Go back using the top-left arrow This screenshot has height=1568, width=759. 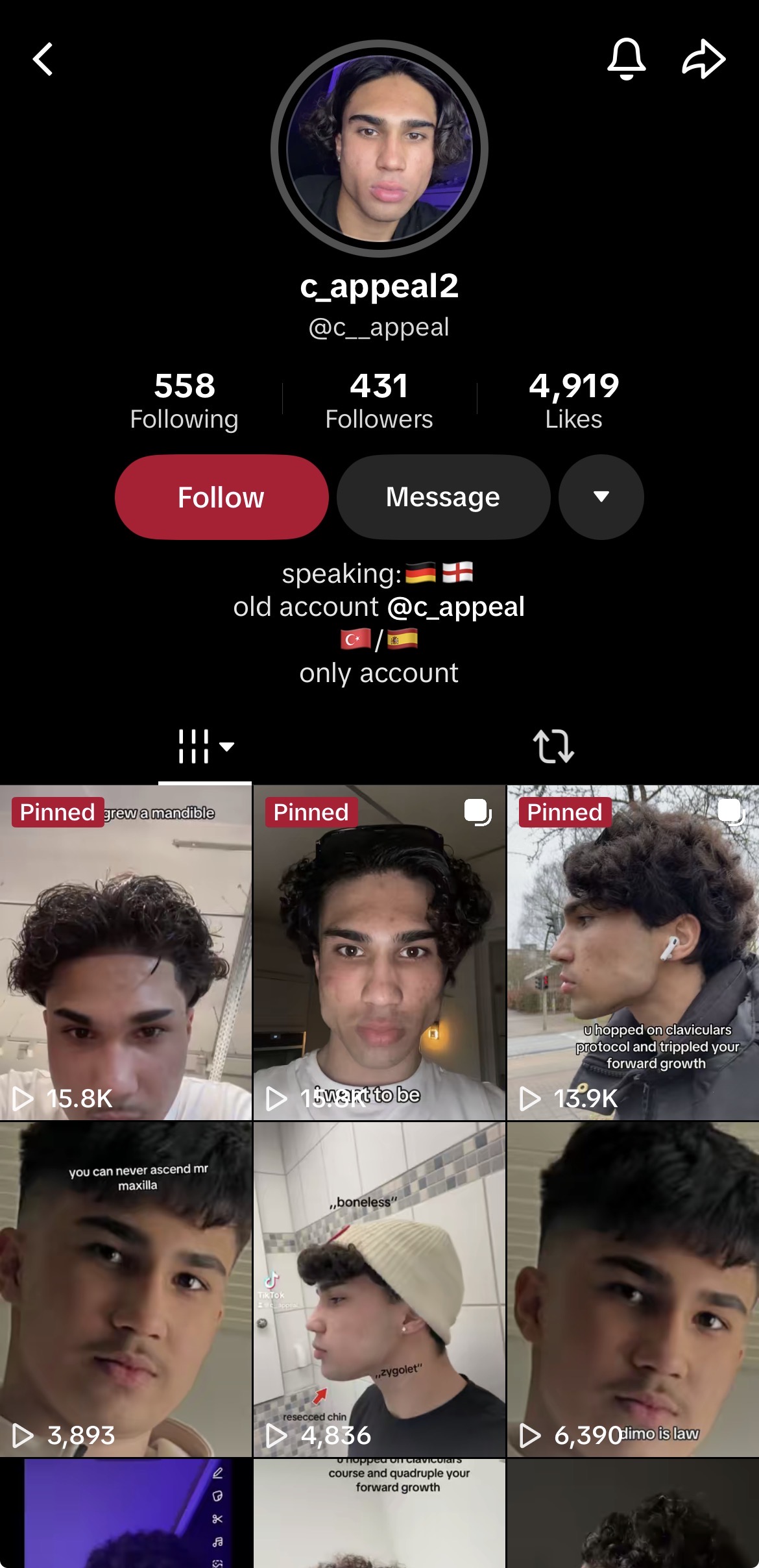point(43,60)
